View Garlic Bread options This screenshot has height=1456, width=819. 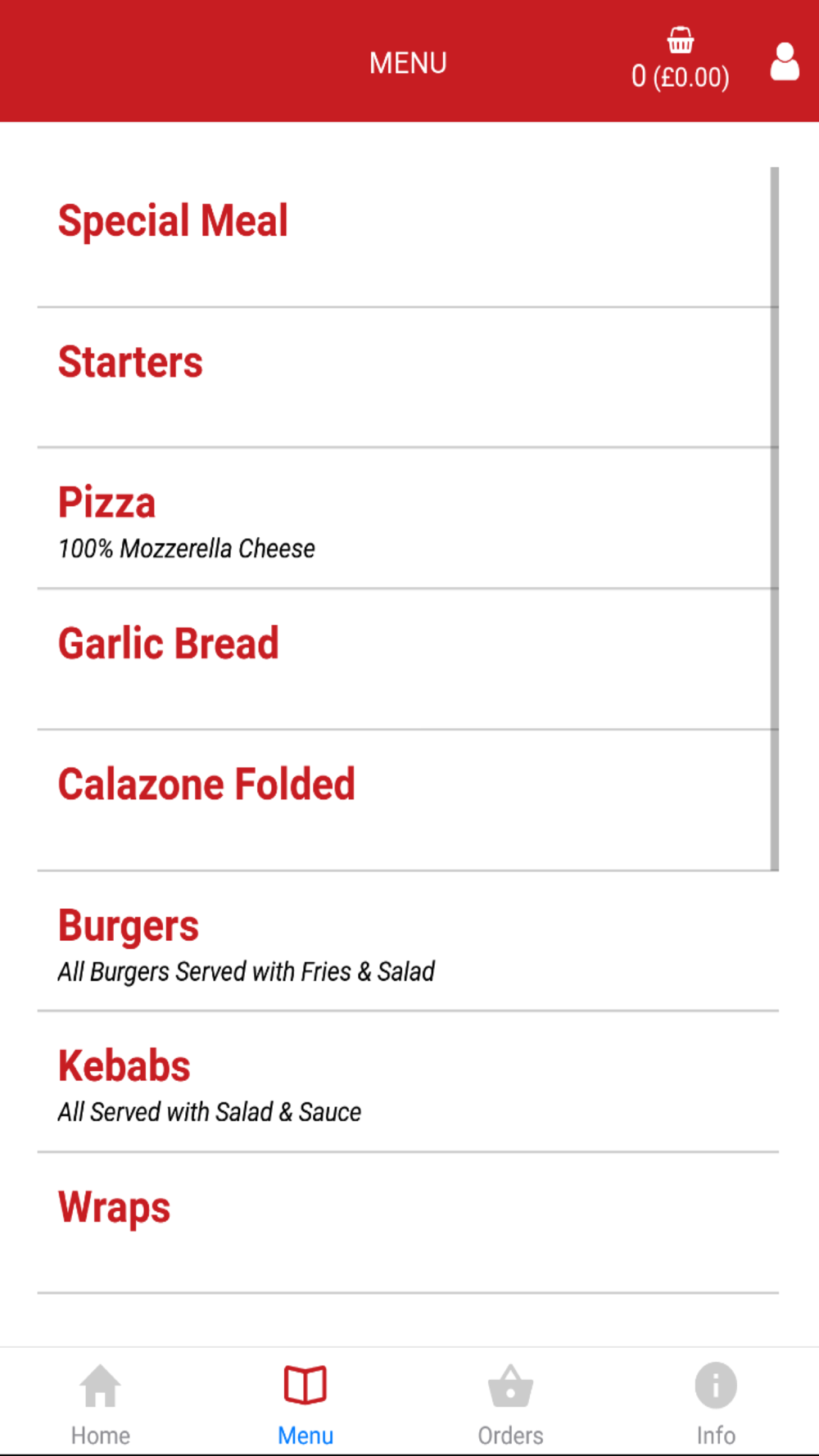(408, 660)
